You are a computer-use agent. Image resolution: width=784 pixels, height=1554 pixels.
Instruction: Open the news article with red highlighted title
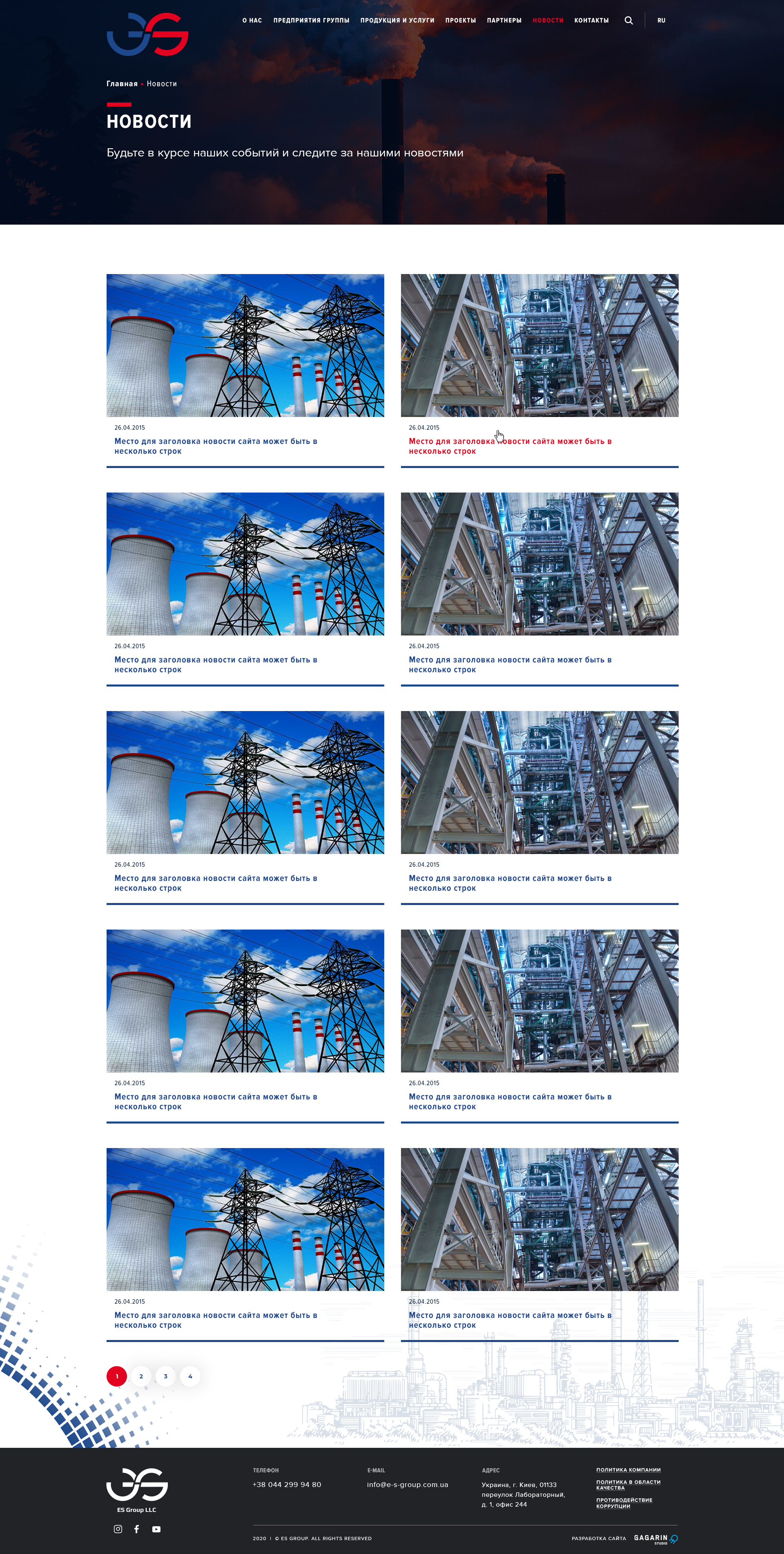click(510, 446)
